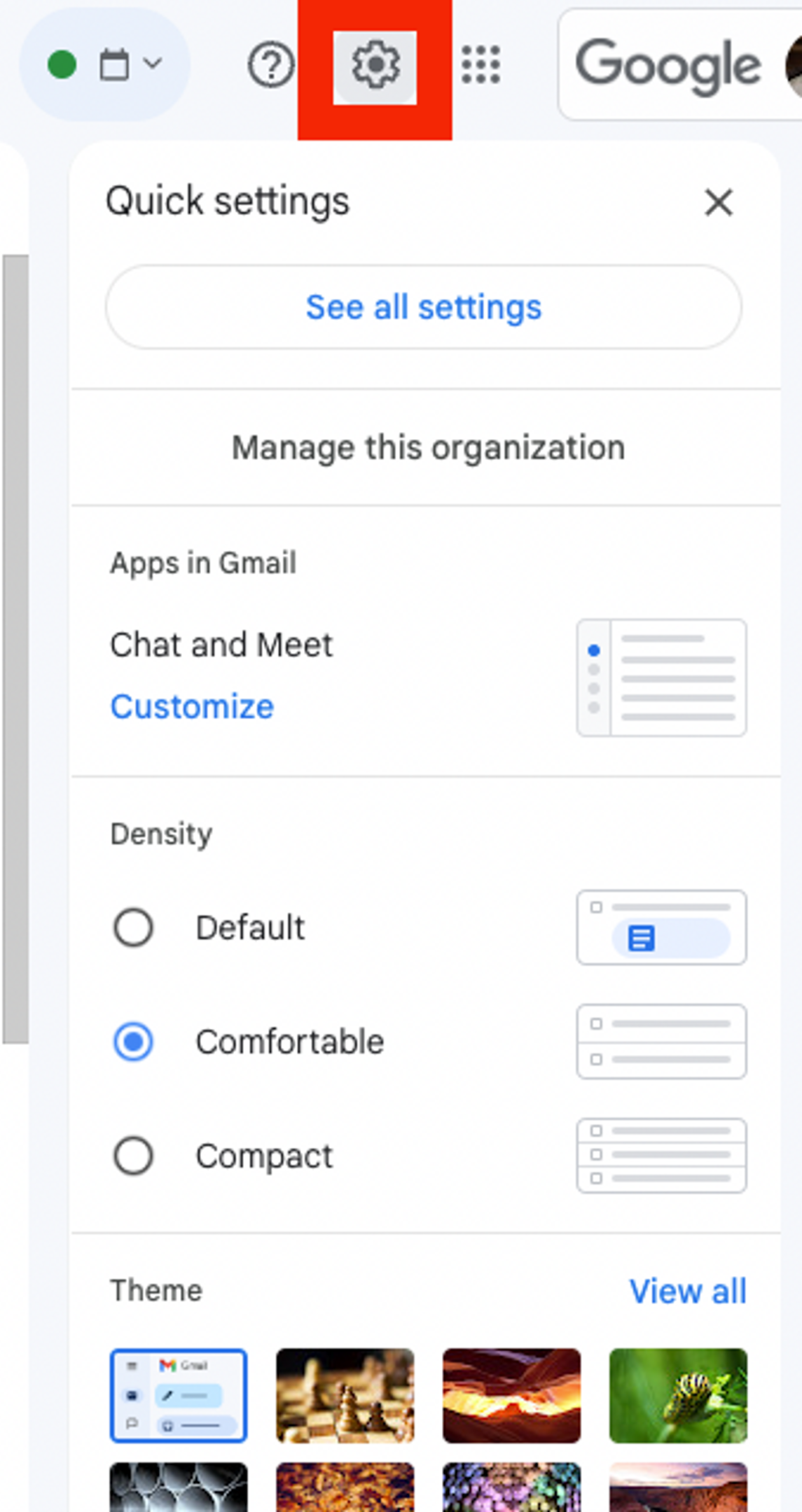Click the Chat and Meet layout preview icon
The height and width of the screenshot is (1512, 802).
pos(661,676)
